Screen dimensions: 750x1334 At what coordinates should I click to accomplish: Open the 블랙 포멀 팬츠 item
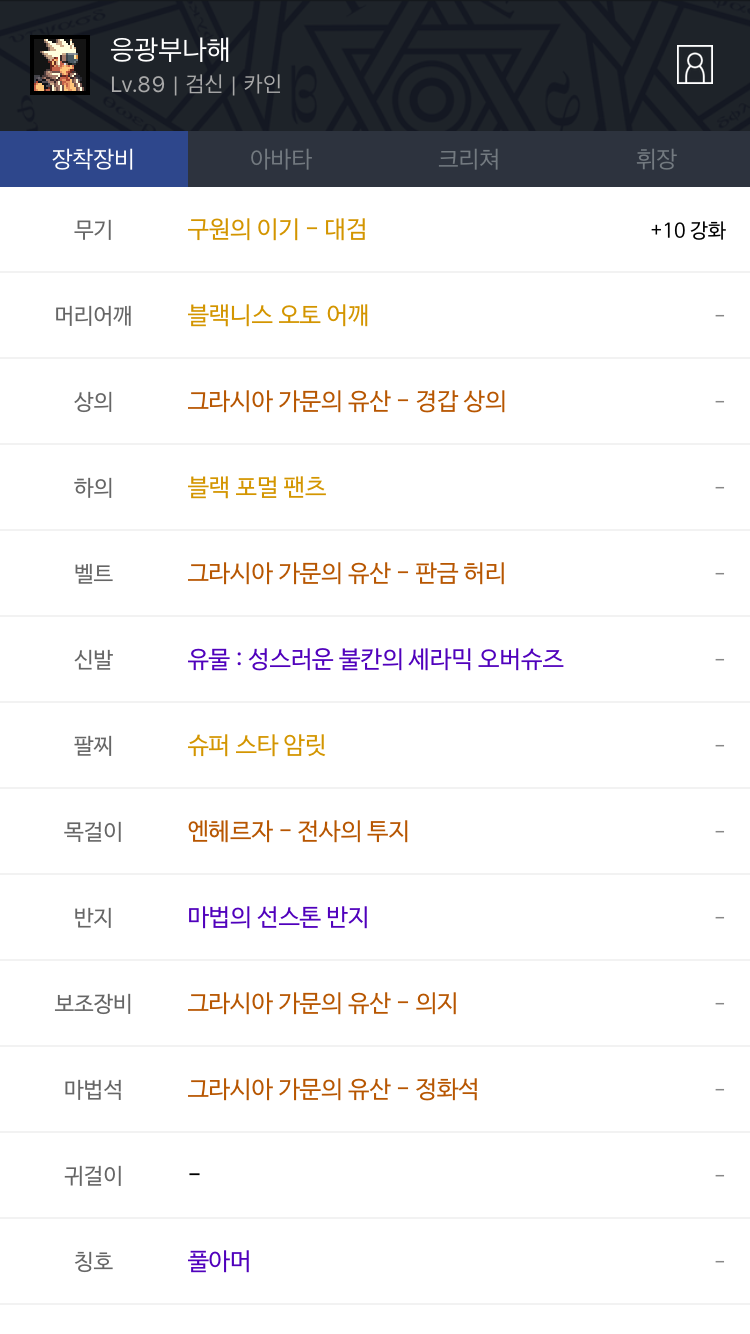pyautogui.click(x=257, y=487)
